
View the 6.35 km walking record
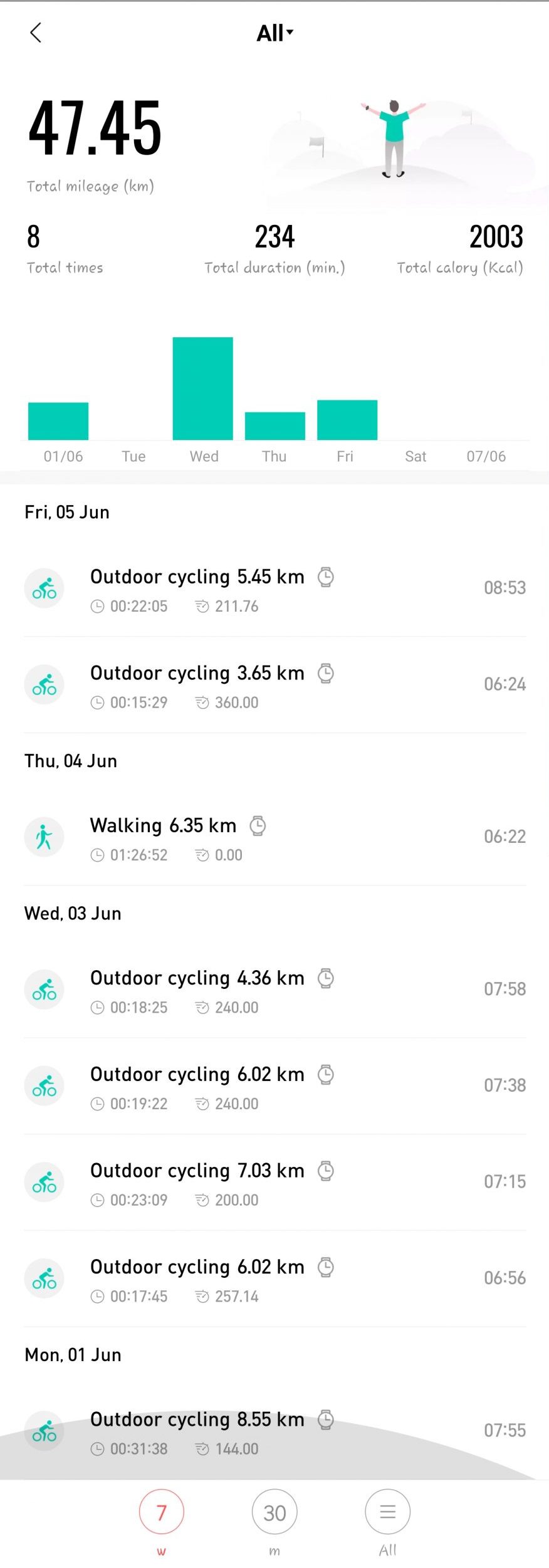coord(274,837)
